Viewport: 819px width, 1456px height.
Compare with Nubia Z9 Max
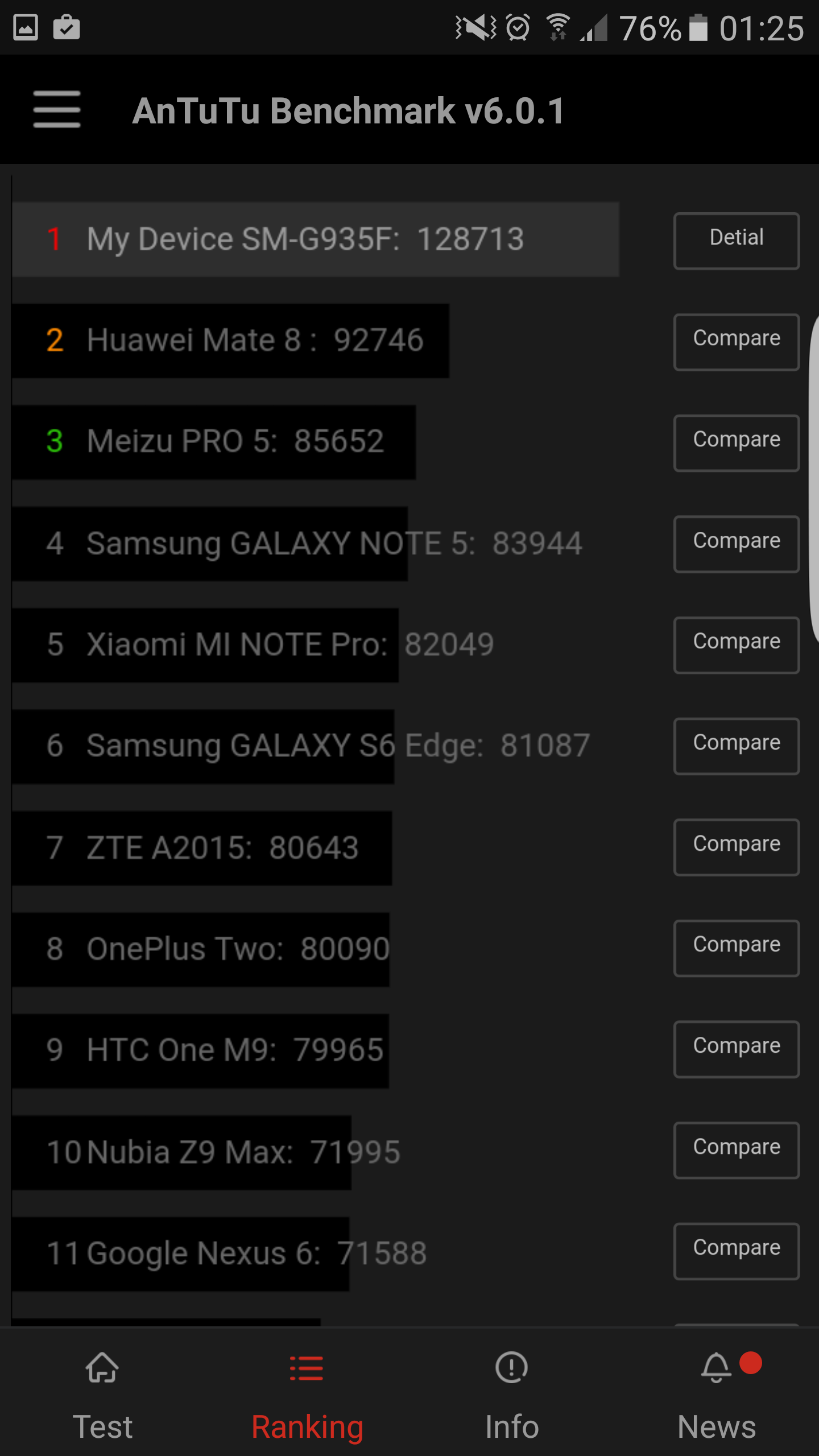(736, 1150)
